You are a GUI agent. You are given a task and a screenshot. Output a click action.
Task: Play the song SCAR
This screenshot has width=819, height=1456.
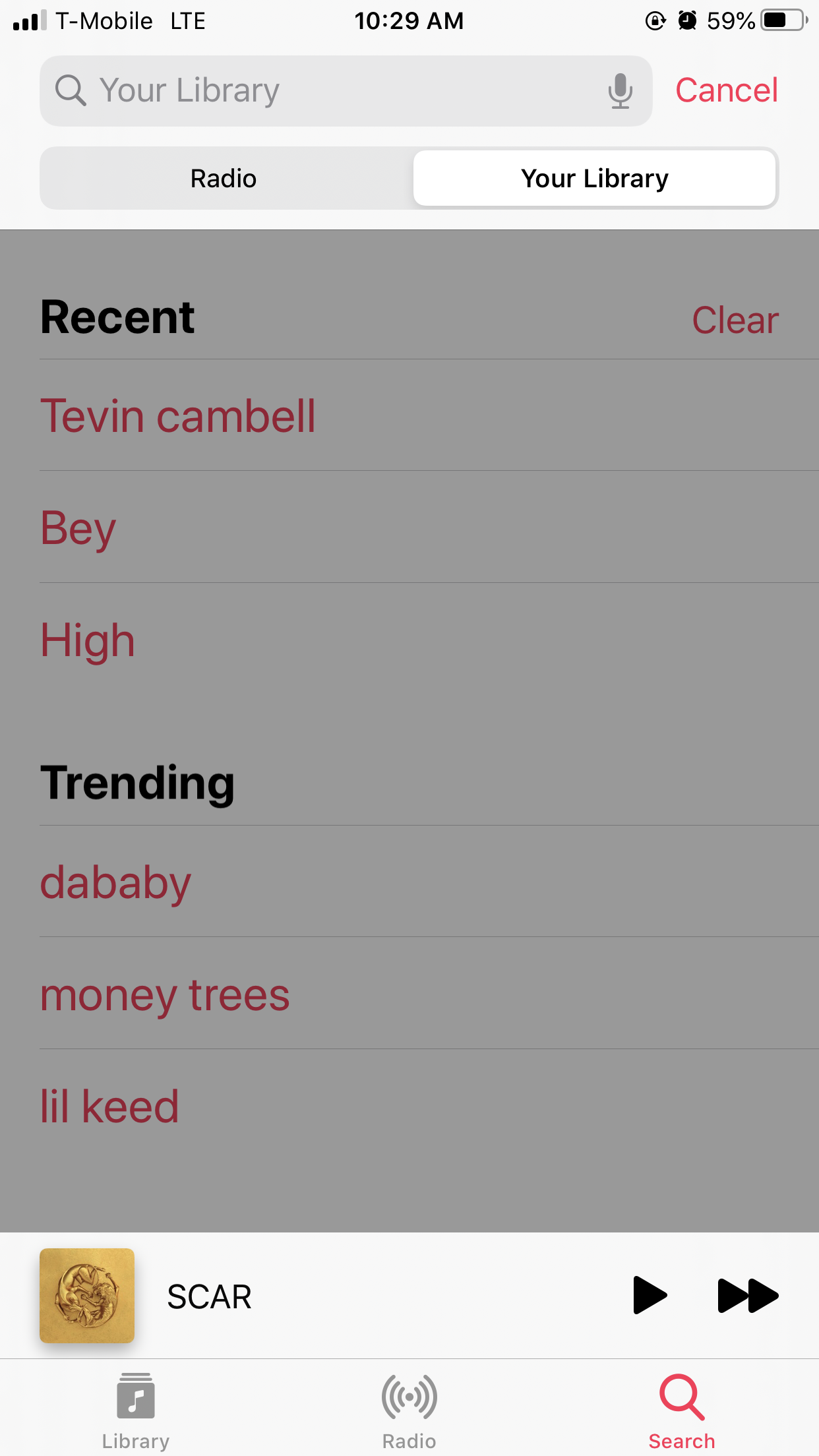tap(650, 1296)
